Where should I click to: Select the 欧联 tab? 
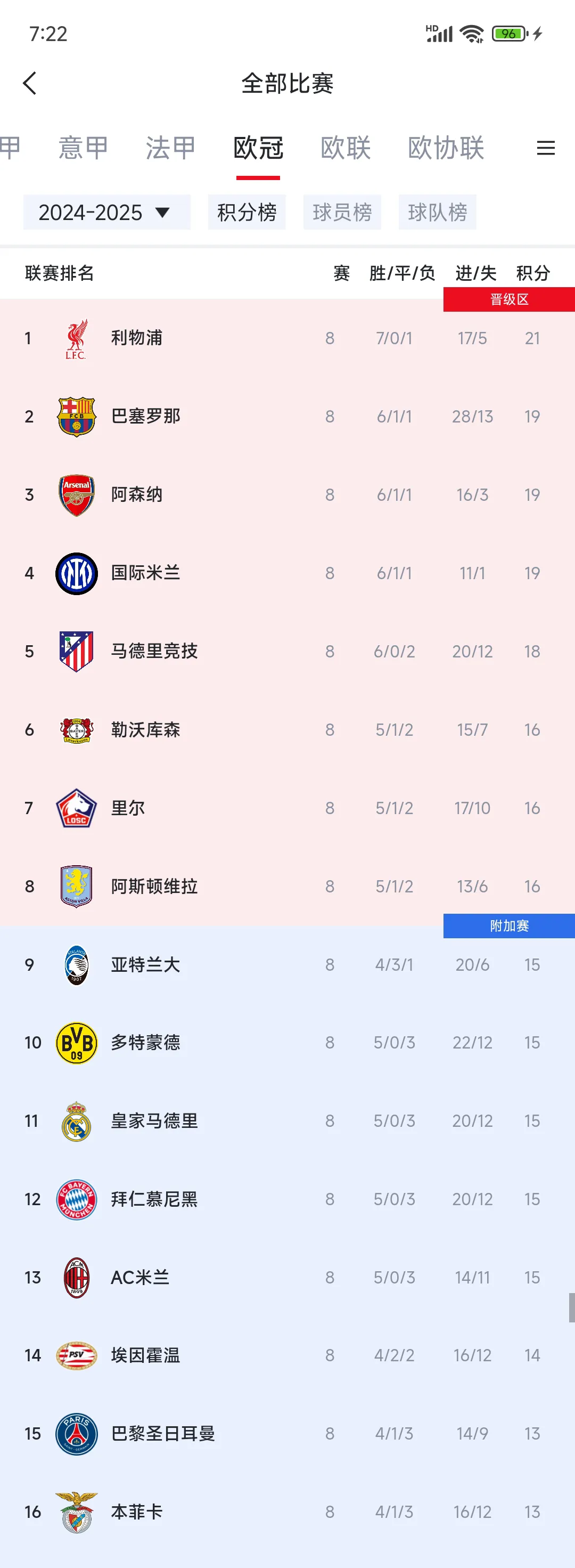click(346, 148)
